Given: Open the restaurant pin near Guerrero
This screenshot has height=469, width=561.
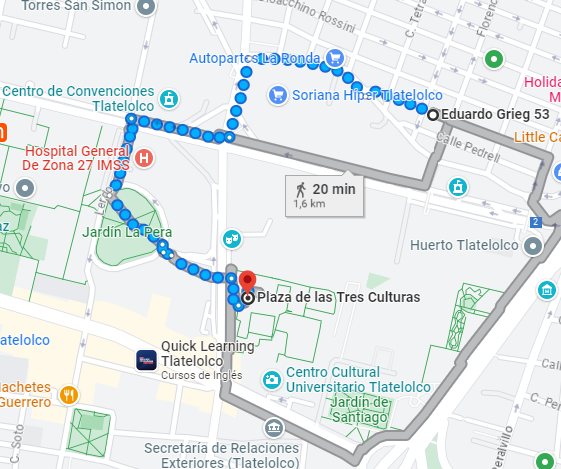Looking at the screenshot, I should click(x=69, y=395).
